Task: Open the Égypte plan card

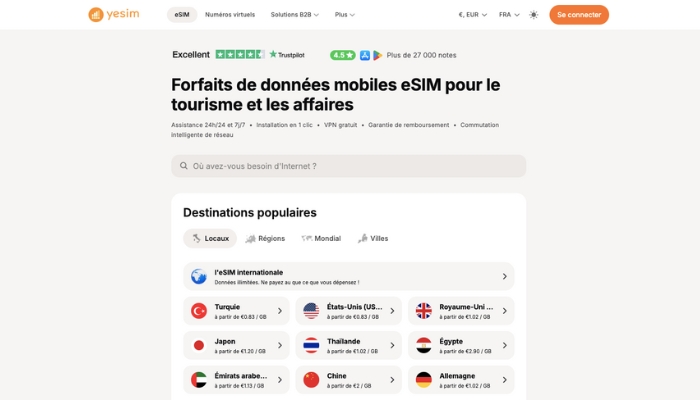Action: pos(461,345)
